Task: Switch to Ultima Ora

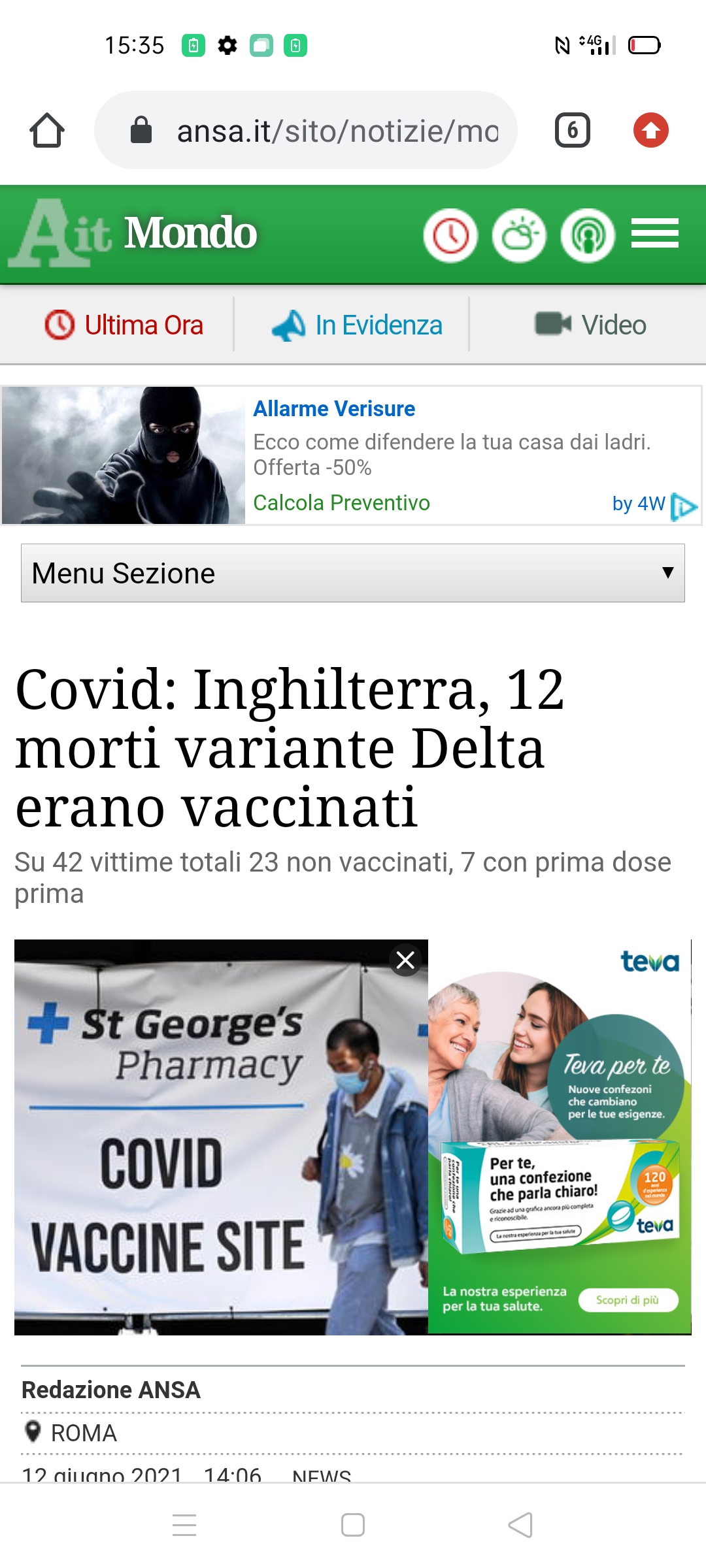Action: pos(124,325)
